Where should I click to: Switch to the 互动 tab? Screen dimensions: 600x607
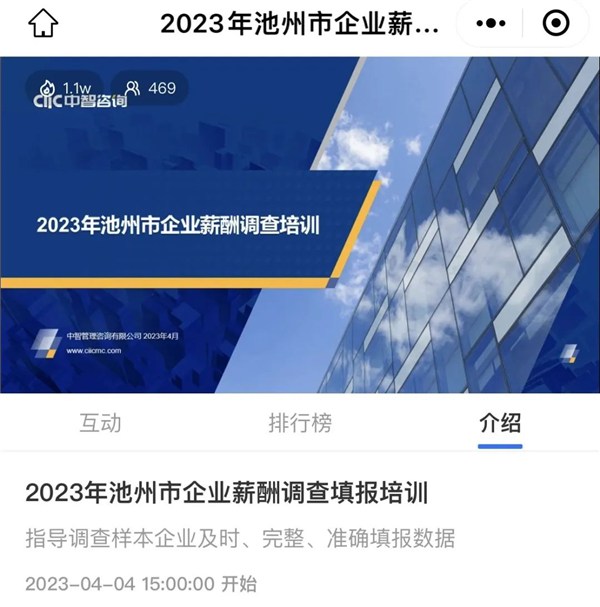coord(100,422)
